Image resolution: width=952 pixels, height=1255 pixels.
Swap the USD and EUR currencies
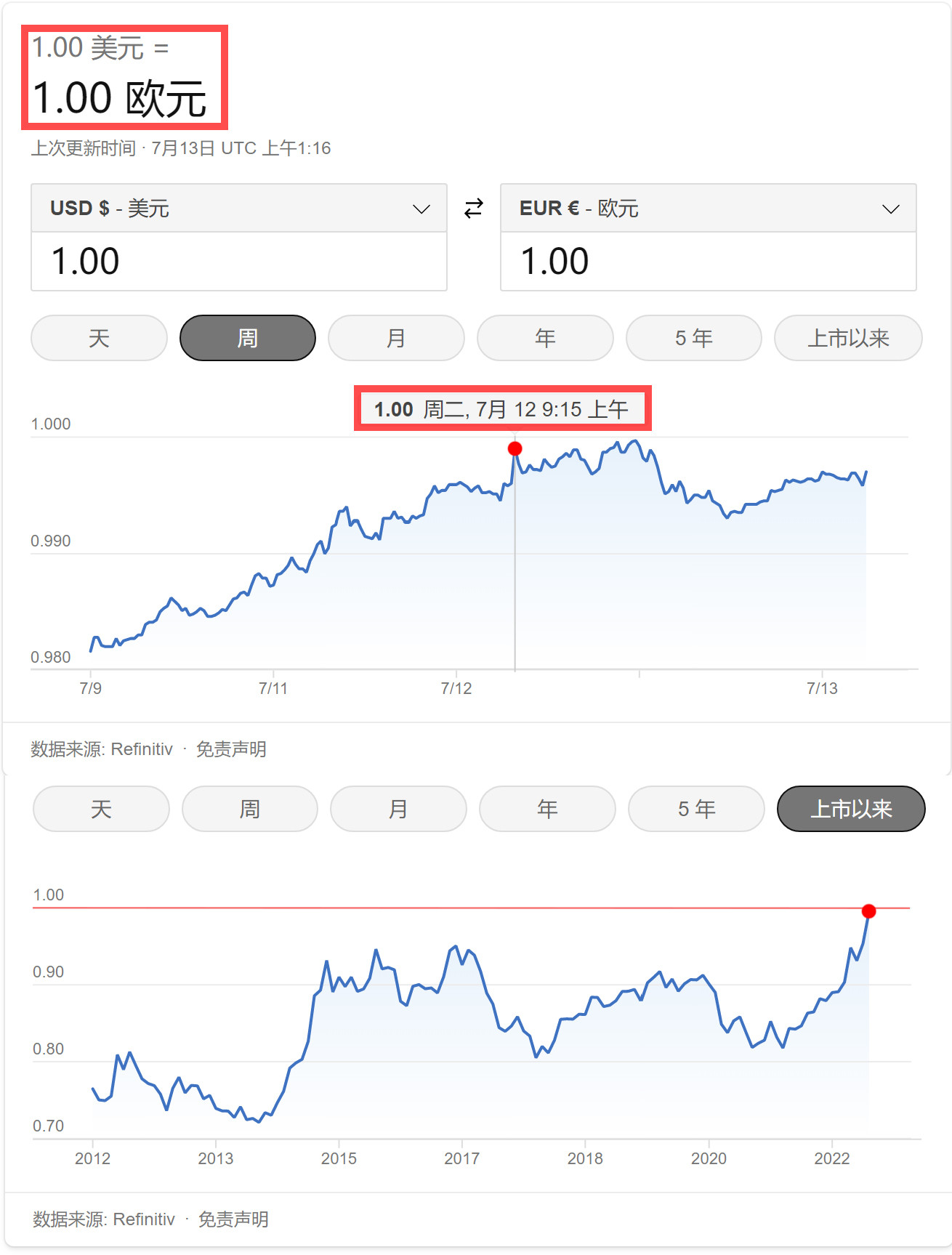[x=474, y=209]
